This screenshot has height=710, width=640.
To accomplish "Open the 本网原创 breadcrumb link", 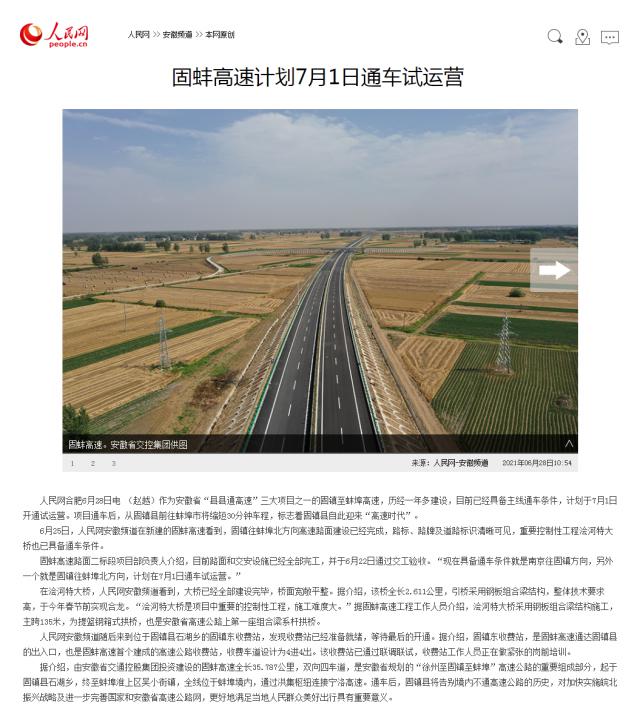I will (219, 35).
